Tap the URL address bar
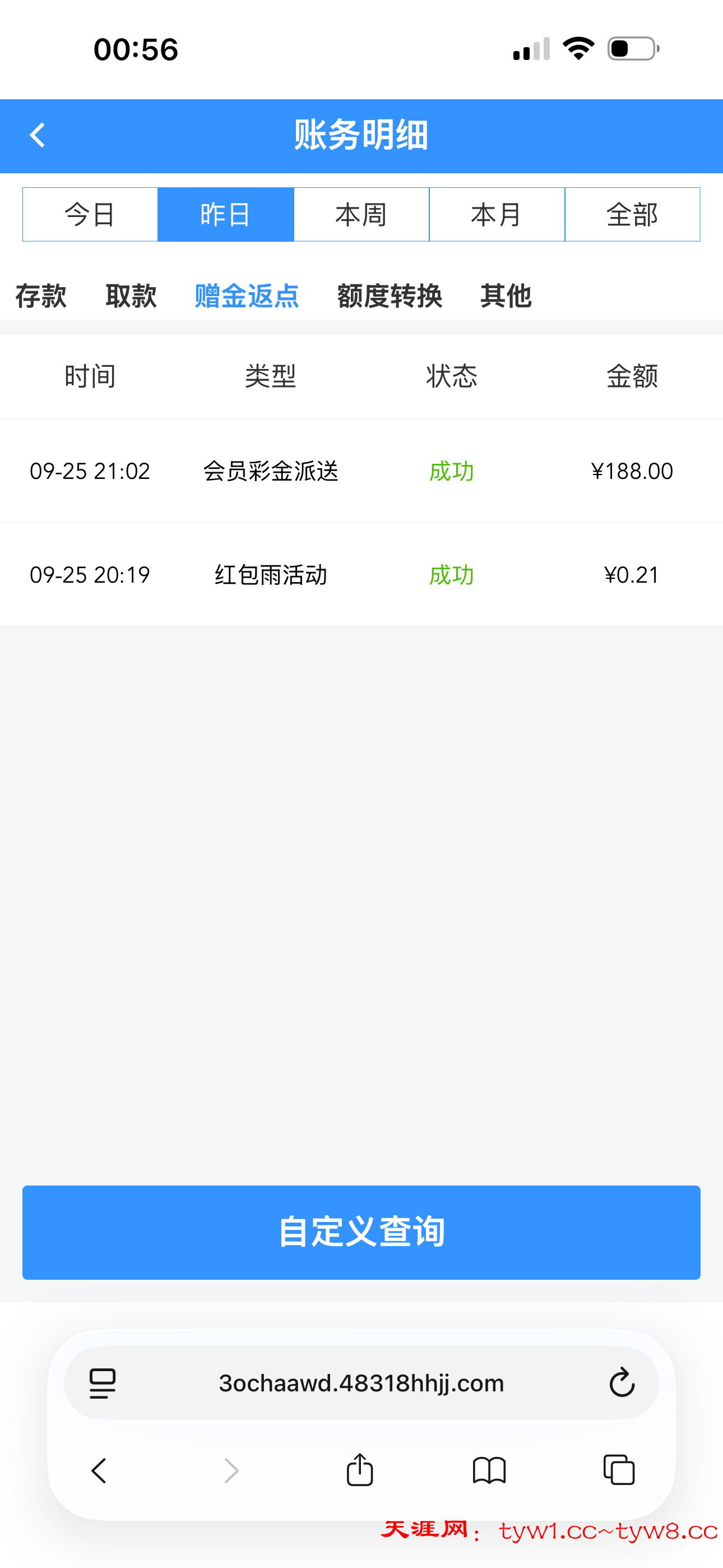Screen dimensions: 723x1568 [x=361, y=1383]
